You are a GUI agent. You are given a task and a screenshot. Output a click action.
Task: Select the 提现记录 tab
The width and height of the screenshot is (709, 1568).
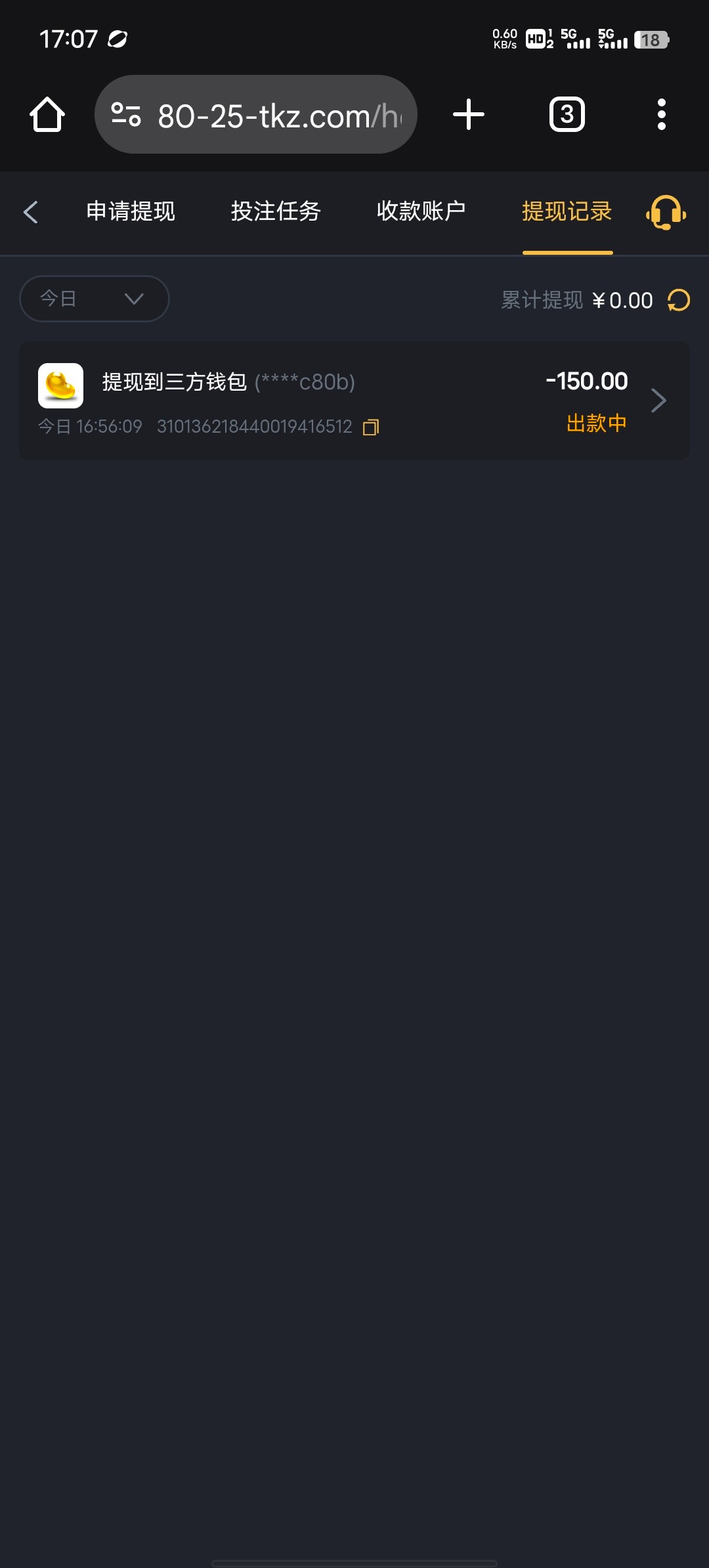coord(567,211)
